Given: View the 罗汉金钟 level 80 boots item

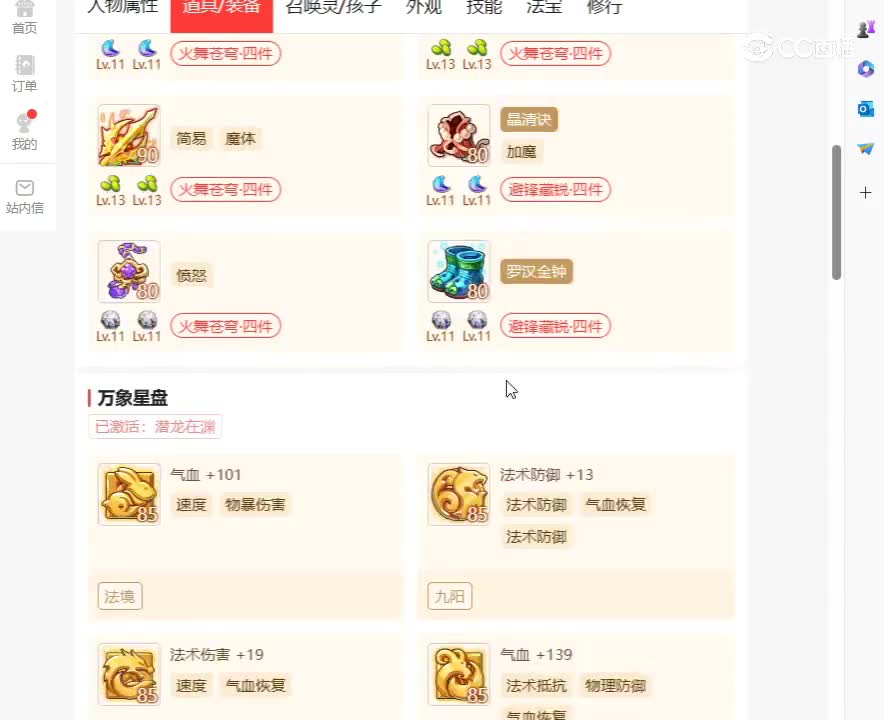Looking at the screenshot, I should tap(459, 271).
